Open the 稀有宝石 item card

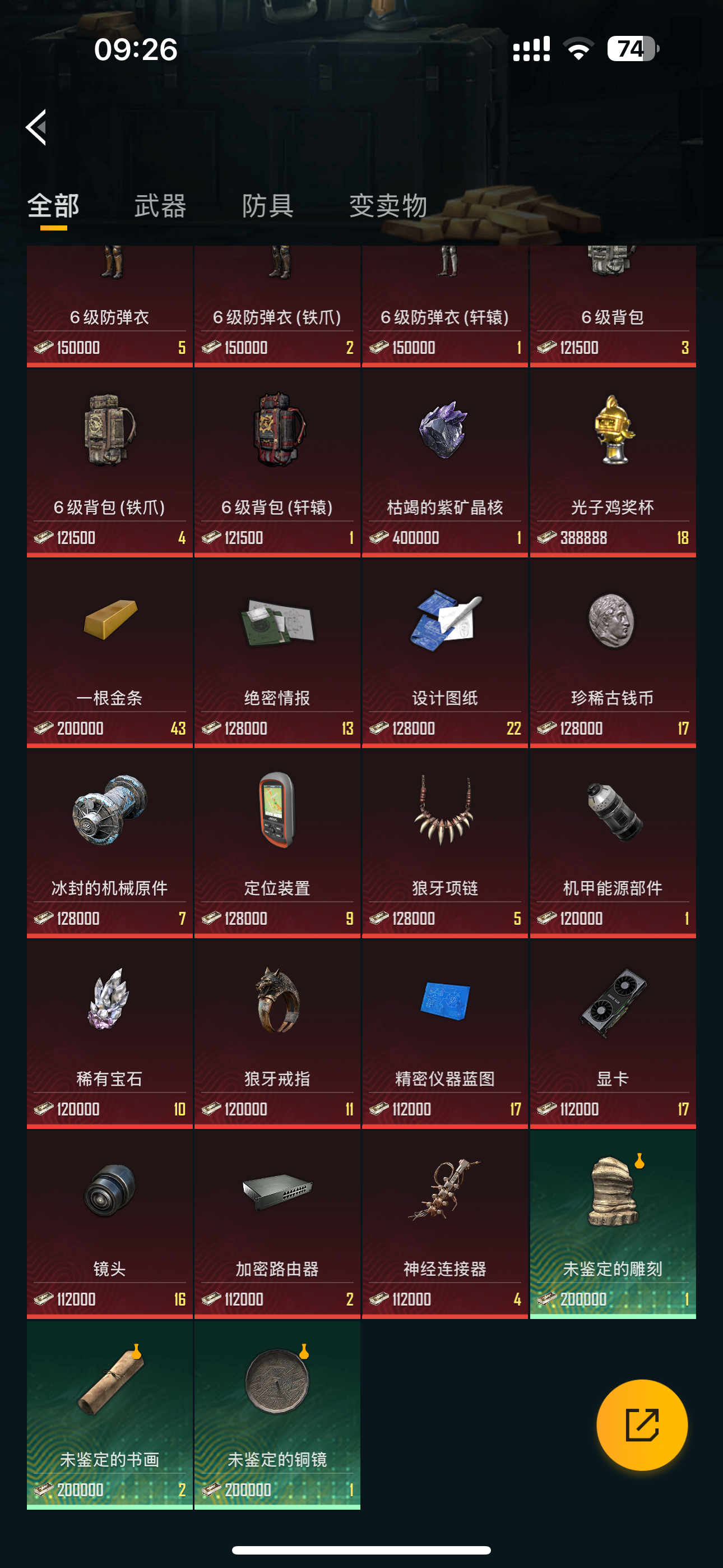point(109,1034)
